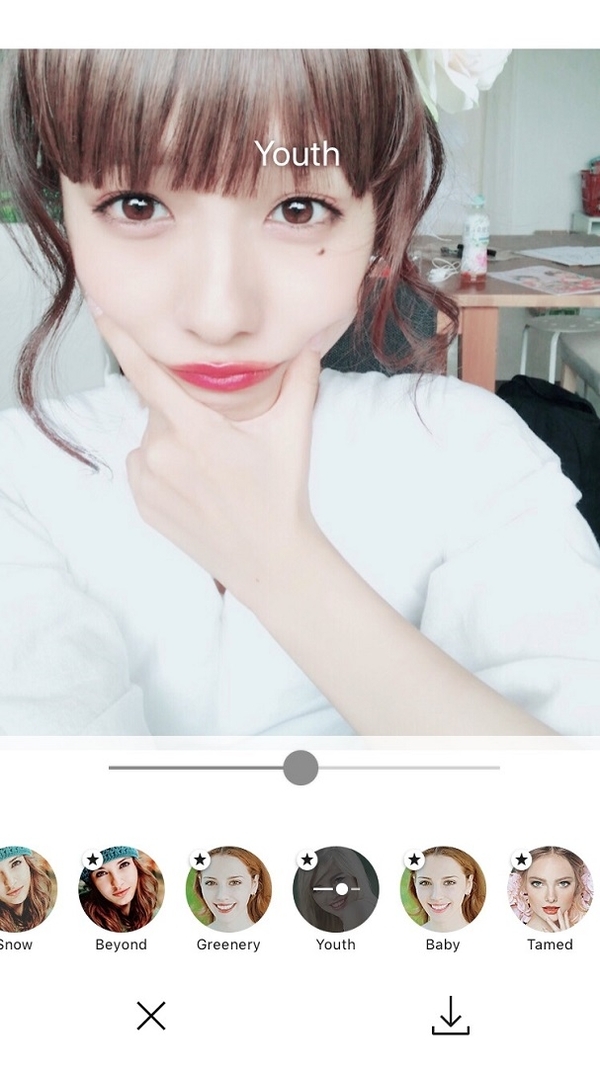The height and width of the screenshot is (1067, 600).
Task: Select the Snow filter
Action: coord(24,889)
